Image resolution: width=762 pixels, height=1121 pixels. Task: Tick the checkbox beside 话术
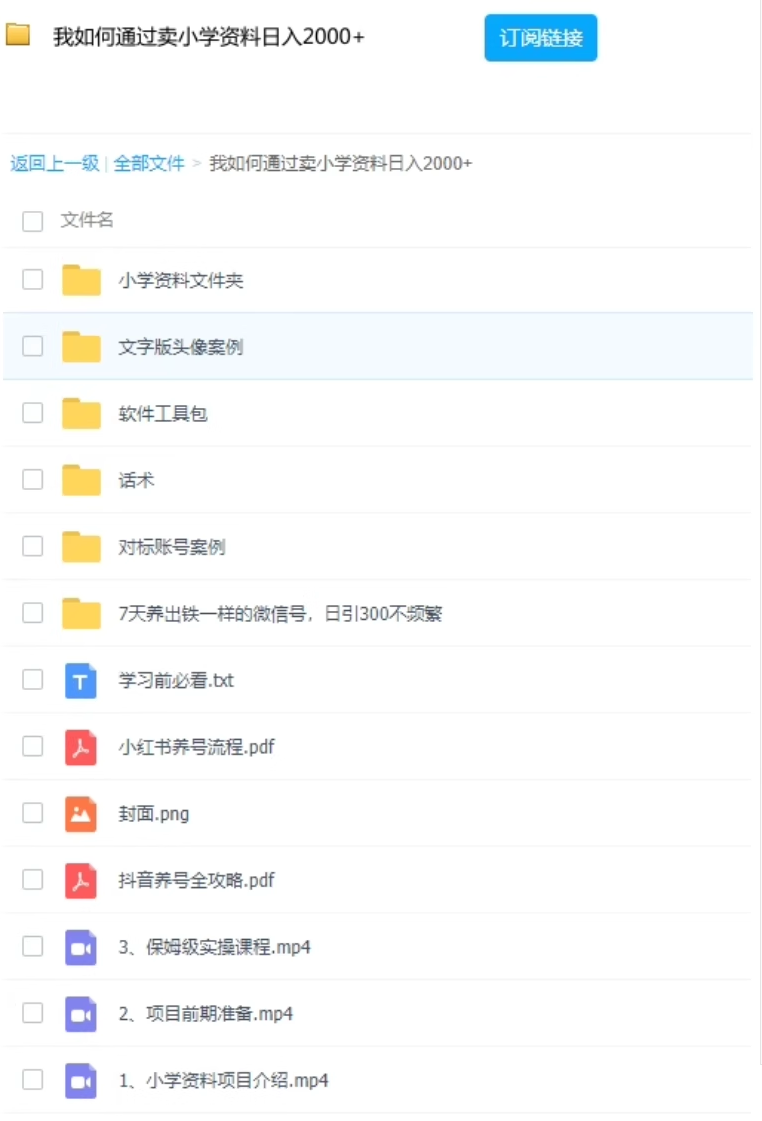33,480
